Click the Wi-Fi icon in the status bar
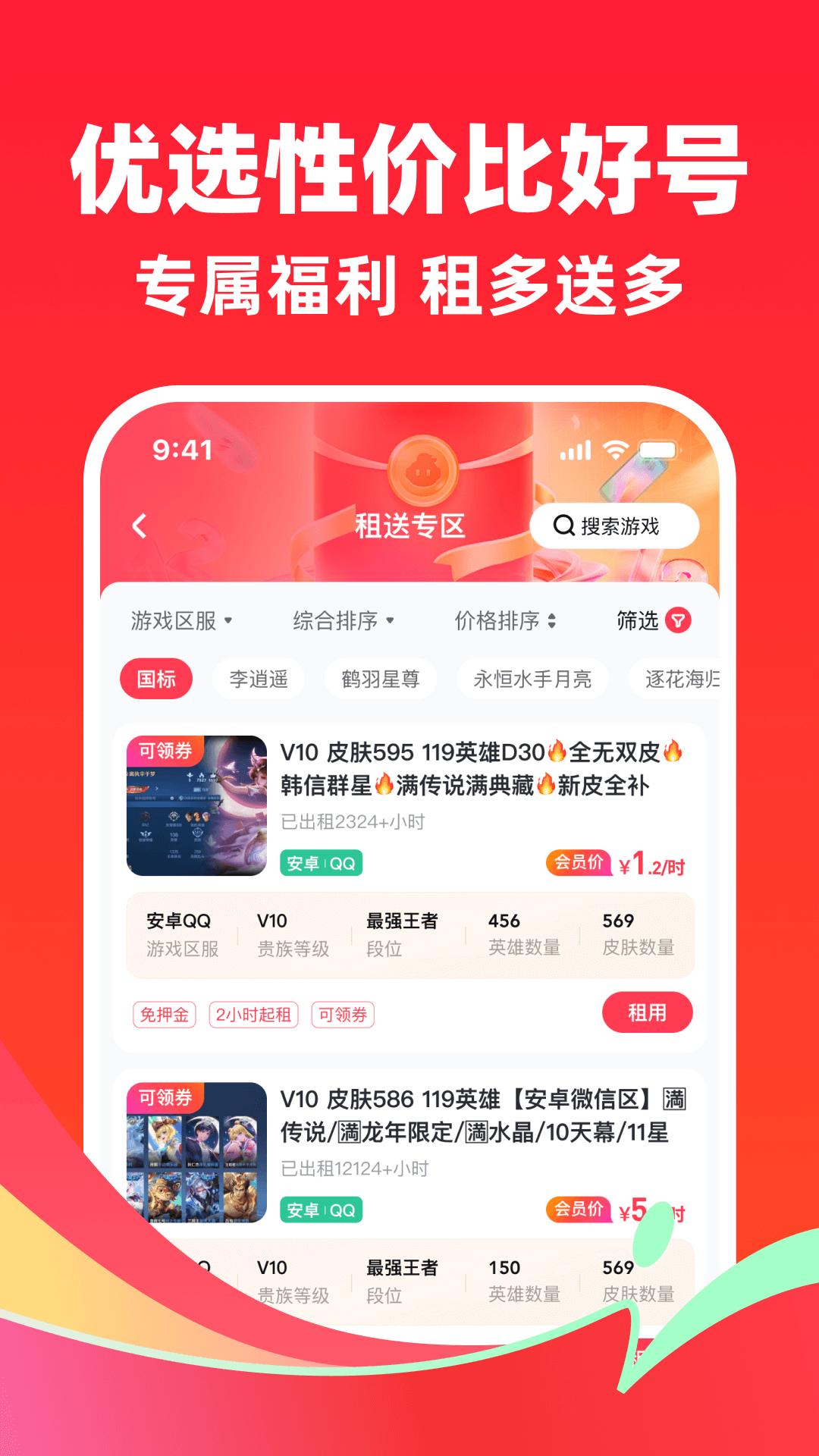This screenshot has width=819, height=1456. tap(617, 447)
